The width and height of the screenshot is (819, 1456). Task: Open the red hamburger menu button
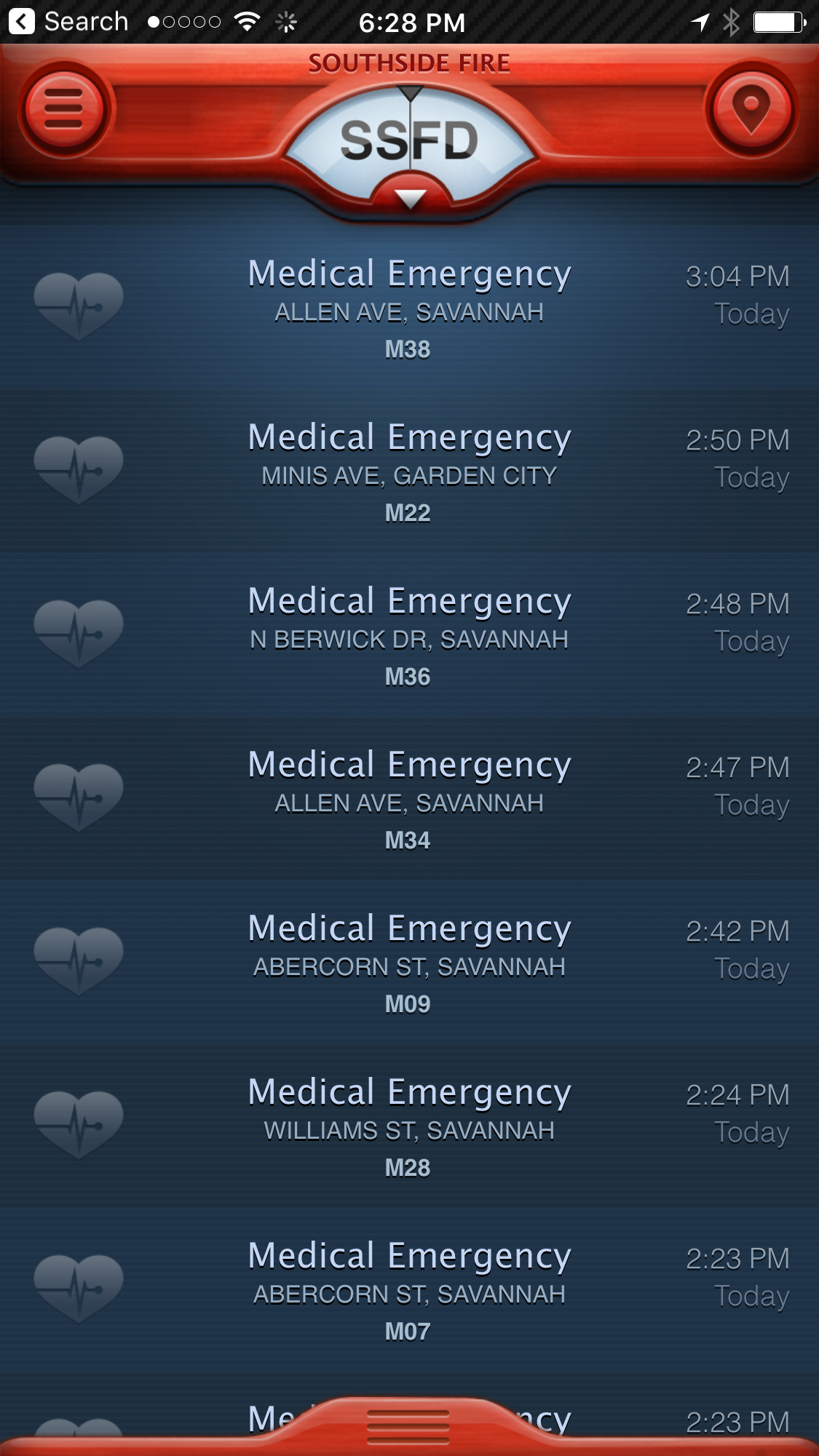[x=64, y=109]
